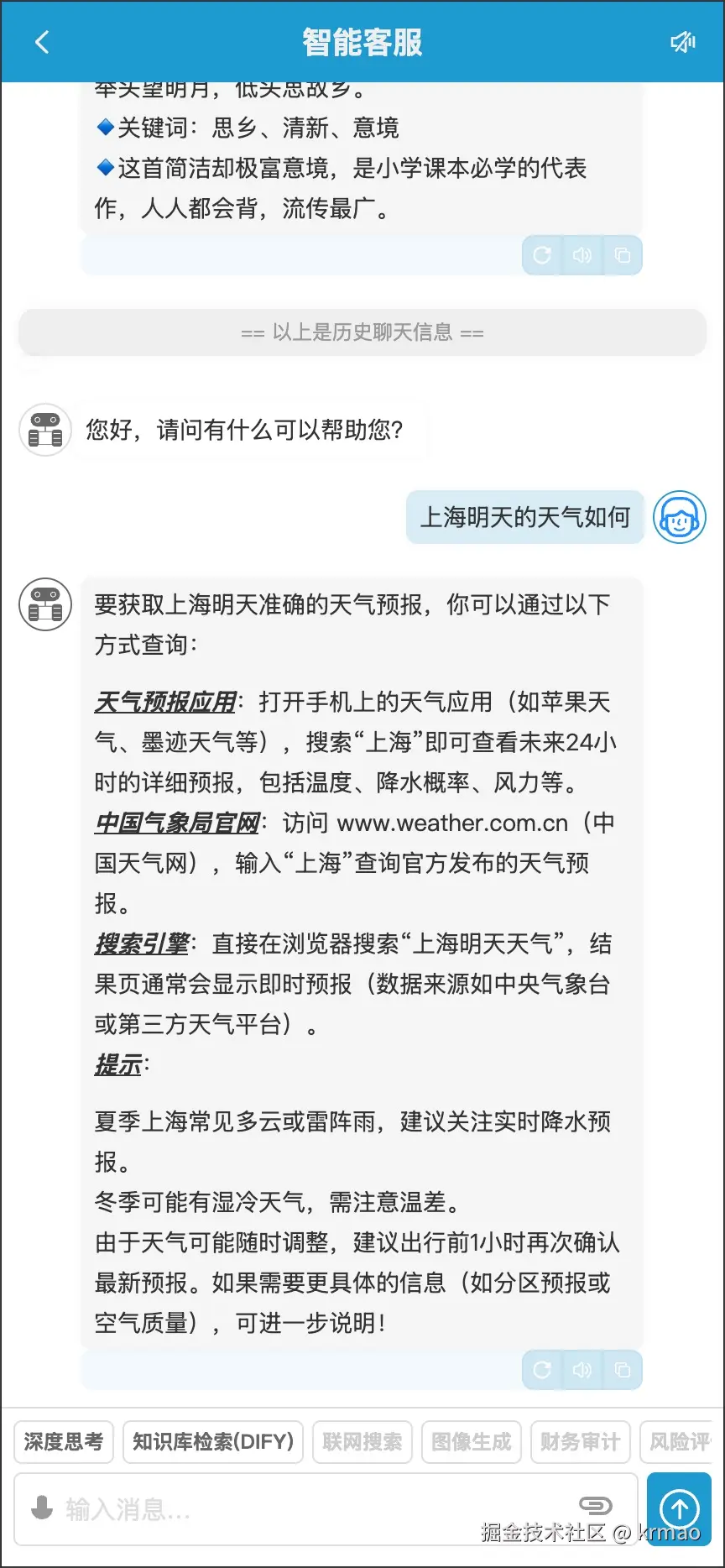Choose the 财务审计 chip
The height and width of the screenshot is (1568, 725).
pyautogui.click(x=581, y=1441)
